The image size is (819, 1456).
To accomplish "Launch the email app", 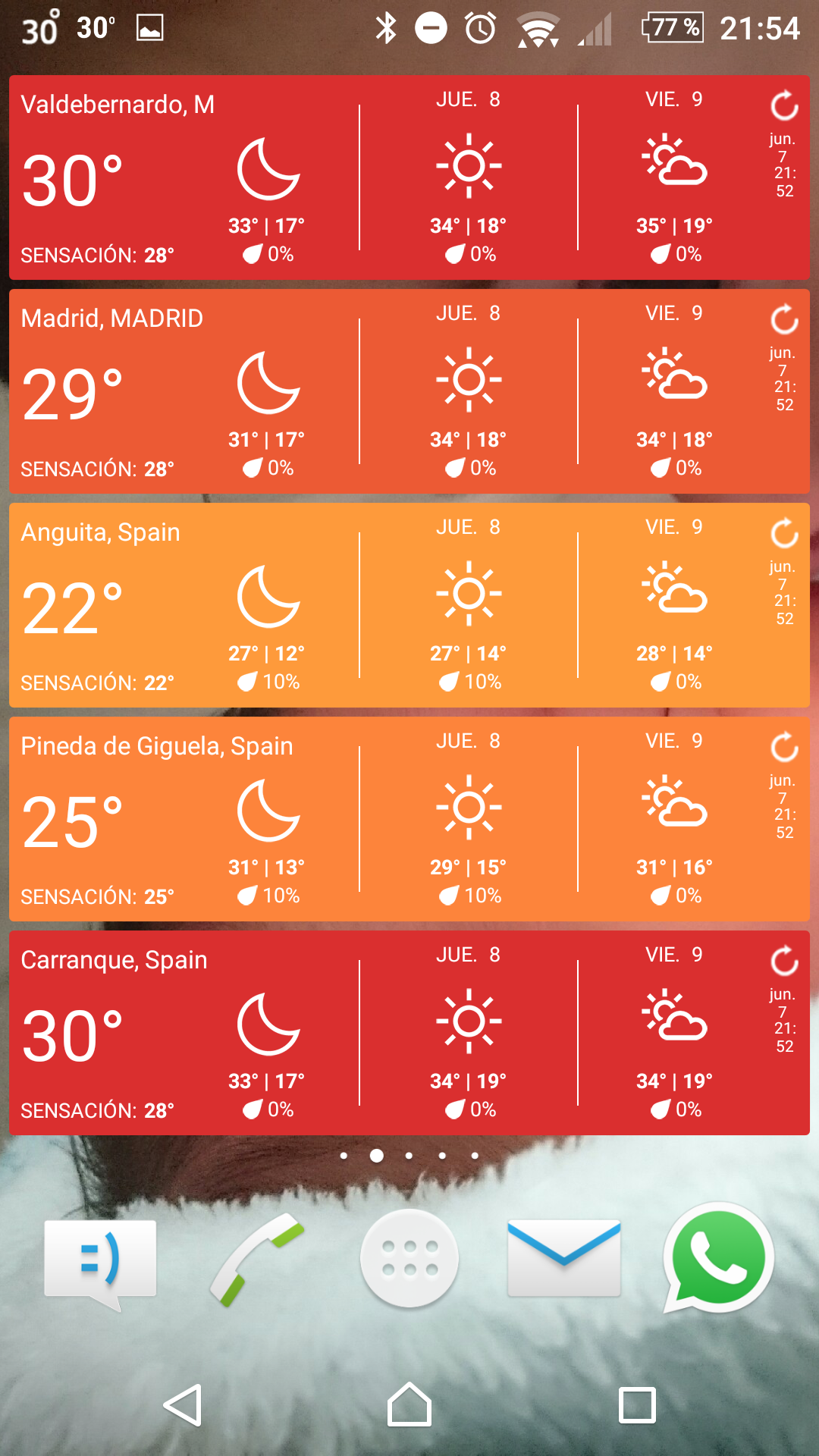I will coord(563,1259).
